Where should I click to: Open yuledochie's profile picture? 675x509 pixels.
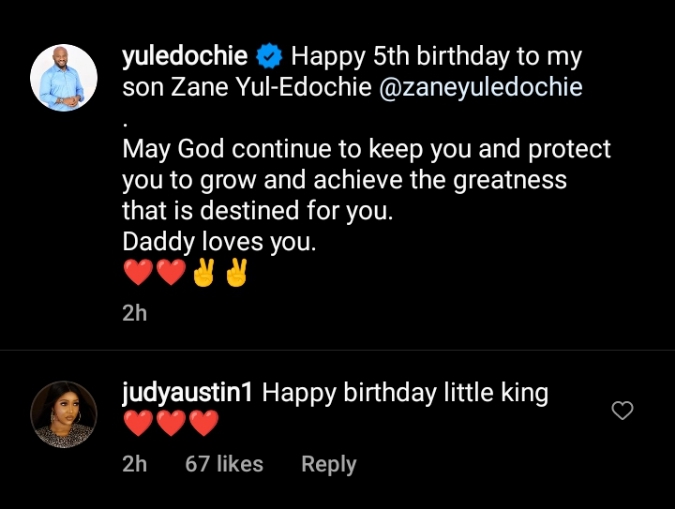(64, 78)
